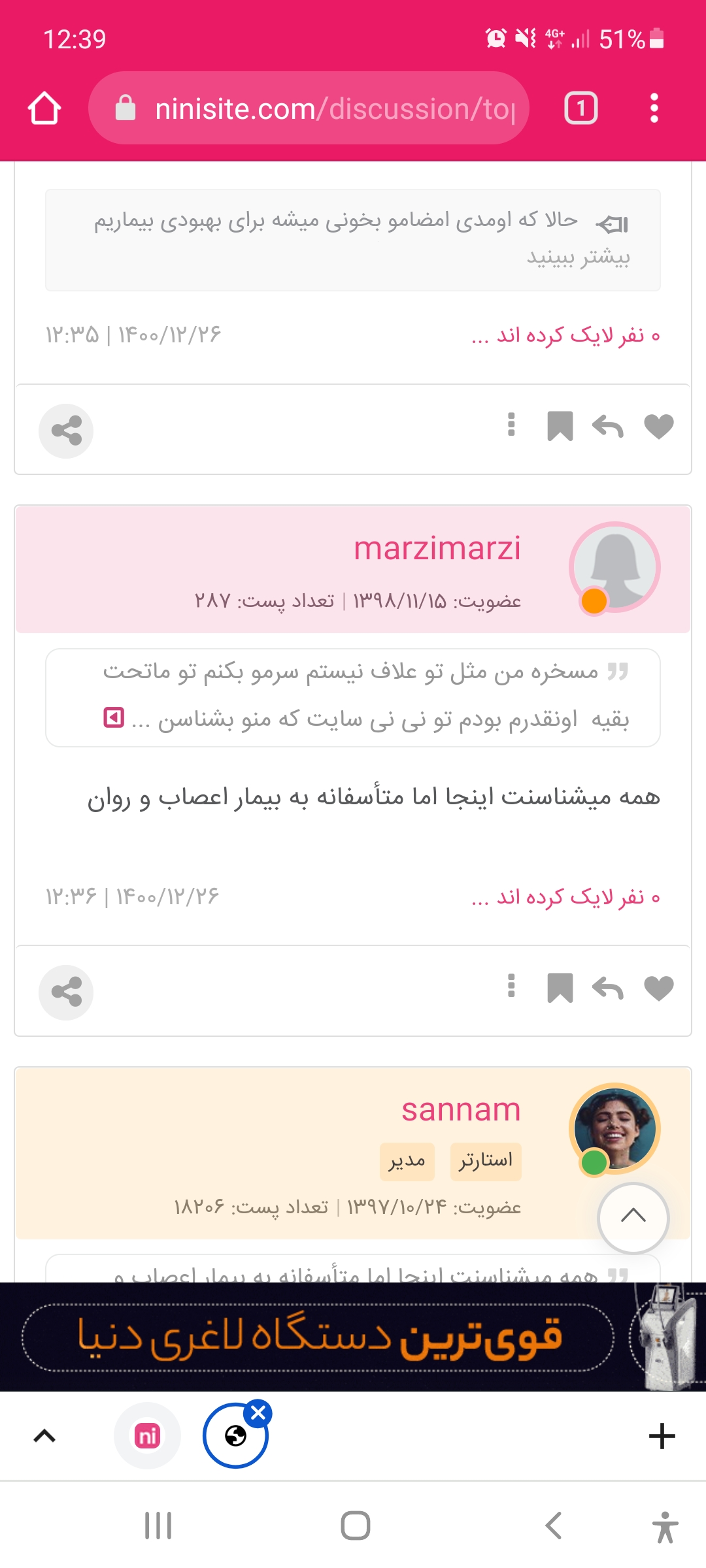Open the browser tab switcher

pos(580,108)
